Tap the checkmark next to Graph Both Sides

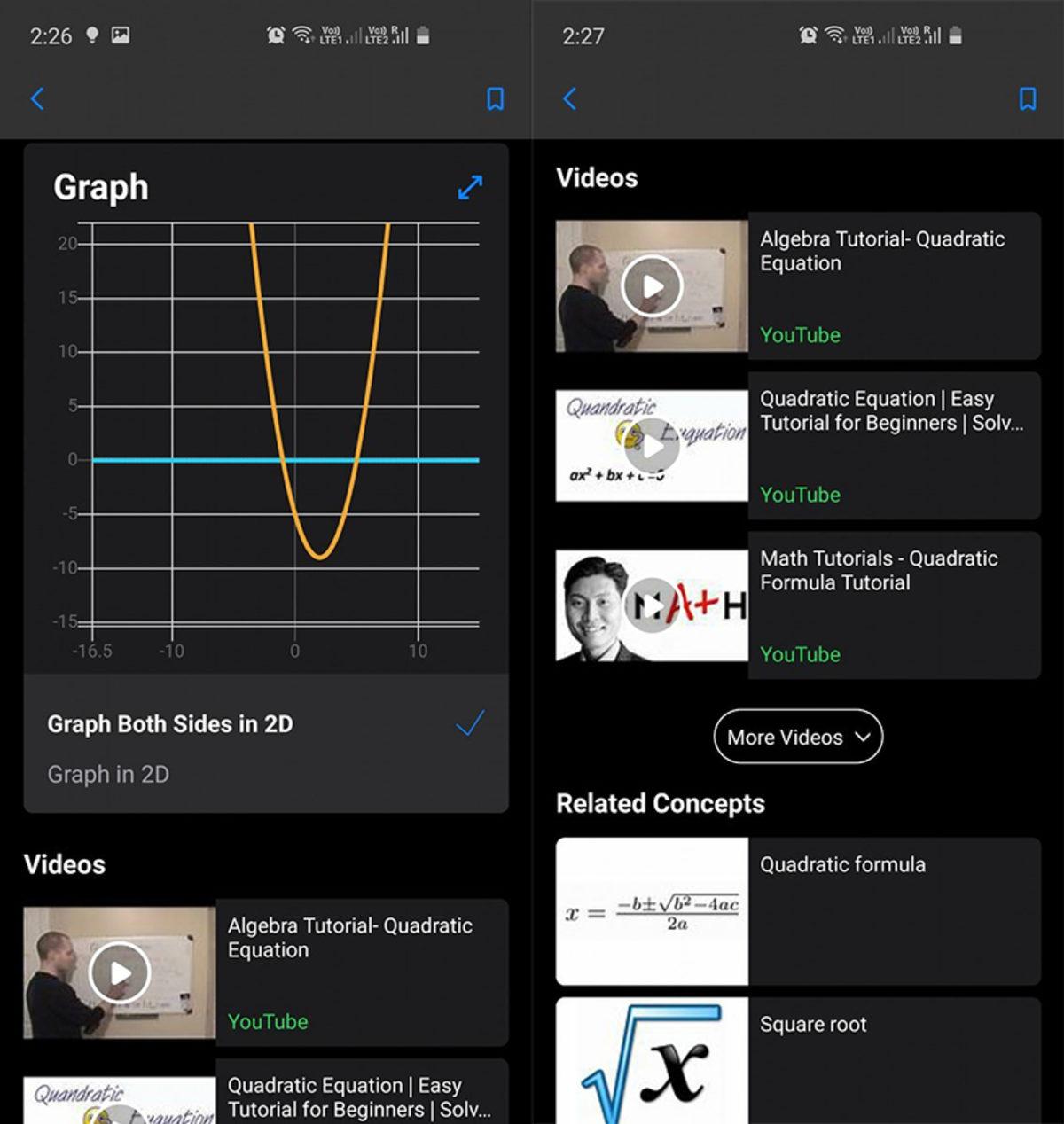pyautogui.click(x=471, y=724)
